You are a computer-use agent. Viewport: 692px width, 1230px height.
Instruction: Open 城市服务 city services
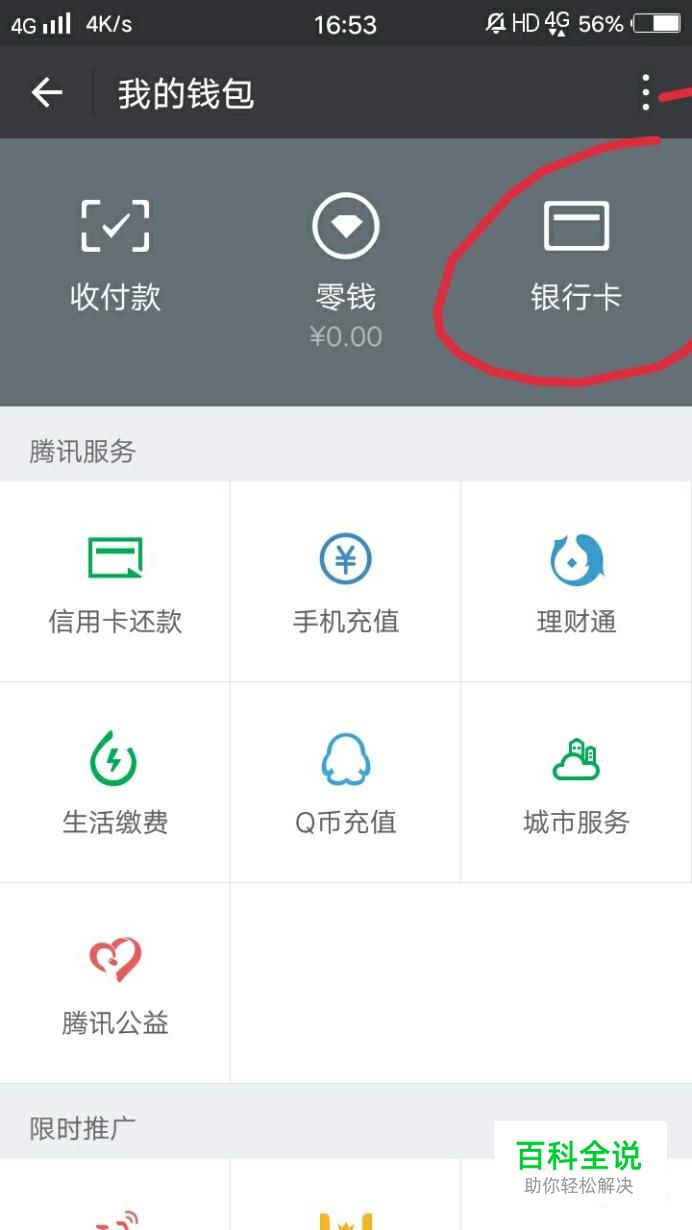coord(576,783)
